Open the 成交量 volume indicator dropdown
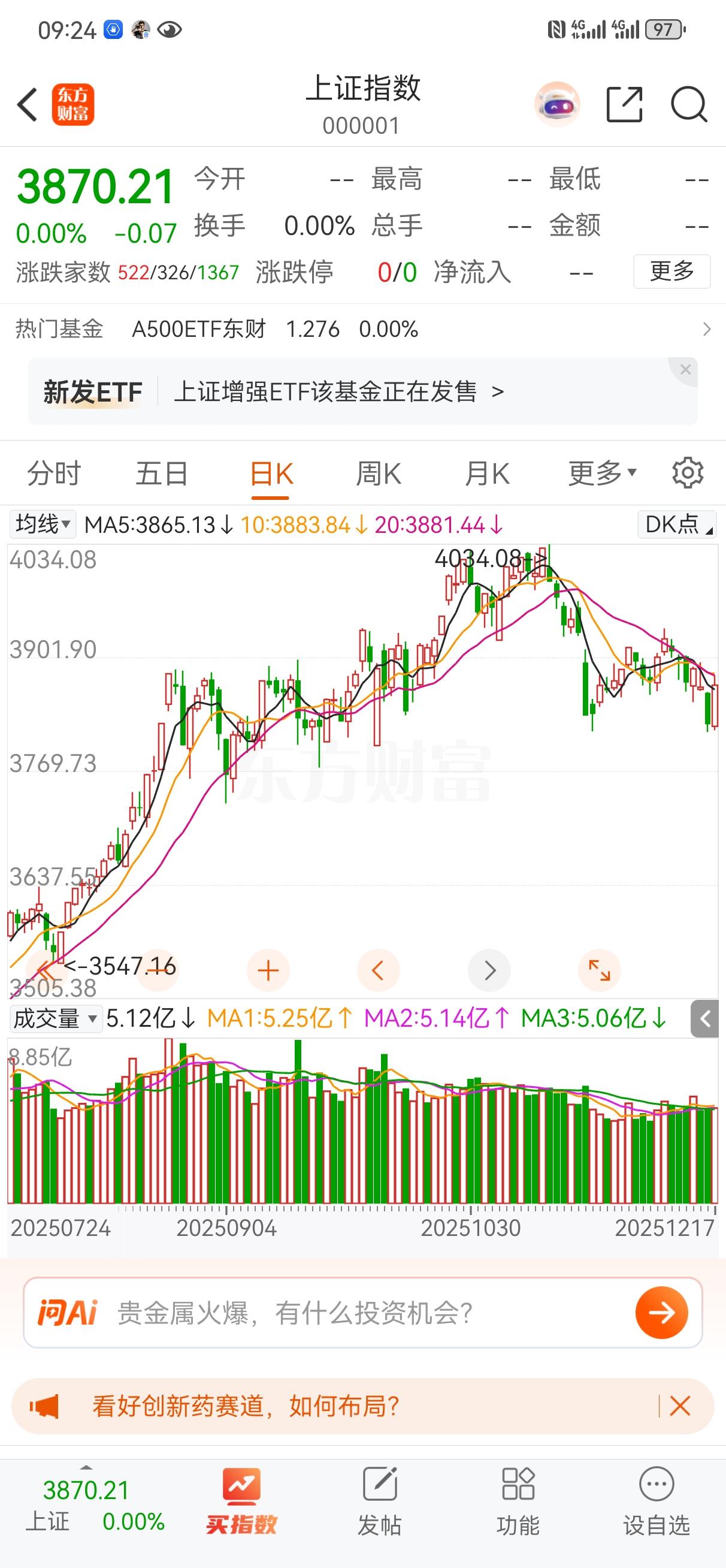 tap(55, 1018)
